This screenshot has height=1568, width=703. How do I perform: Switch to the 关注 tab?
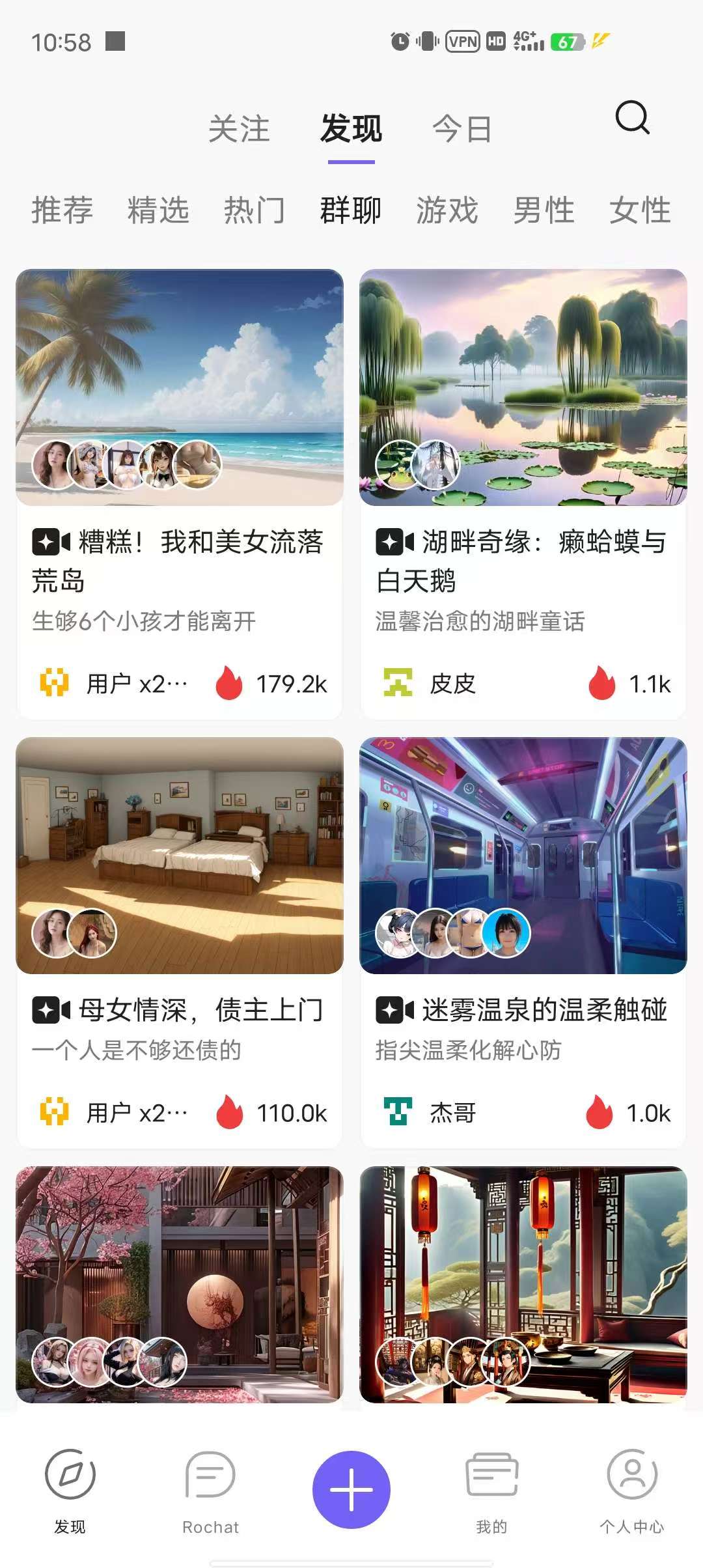pos(239,129)
